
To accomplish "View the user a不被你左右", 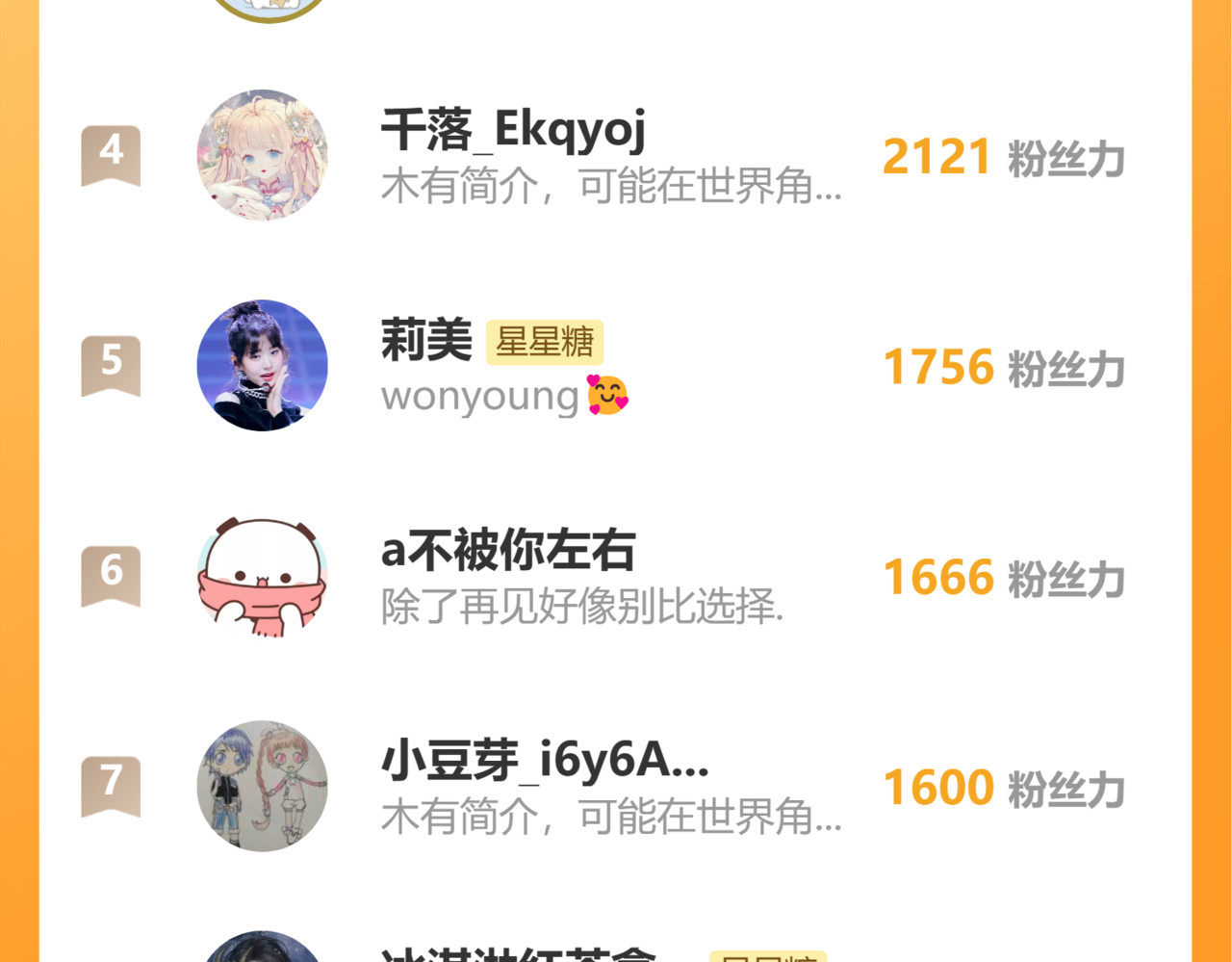I will click(507, 551).
